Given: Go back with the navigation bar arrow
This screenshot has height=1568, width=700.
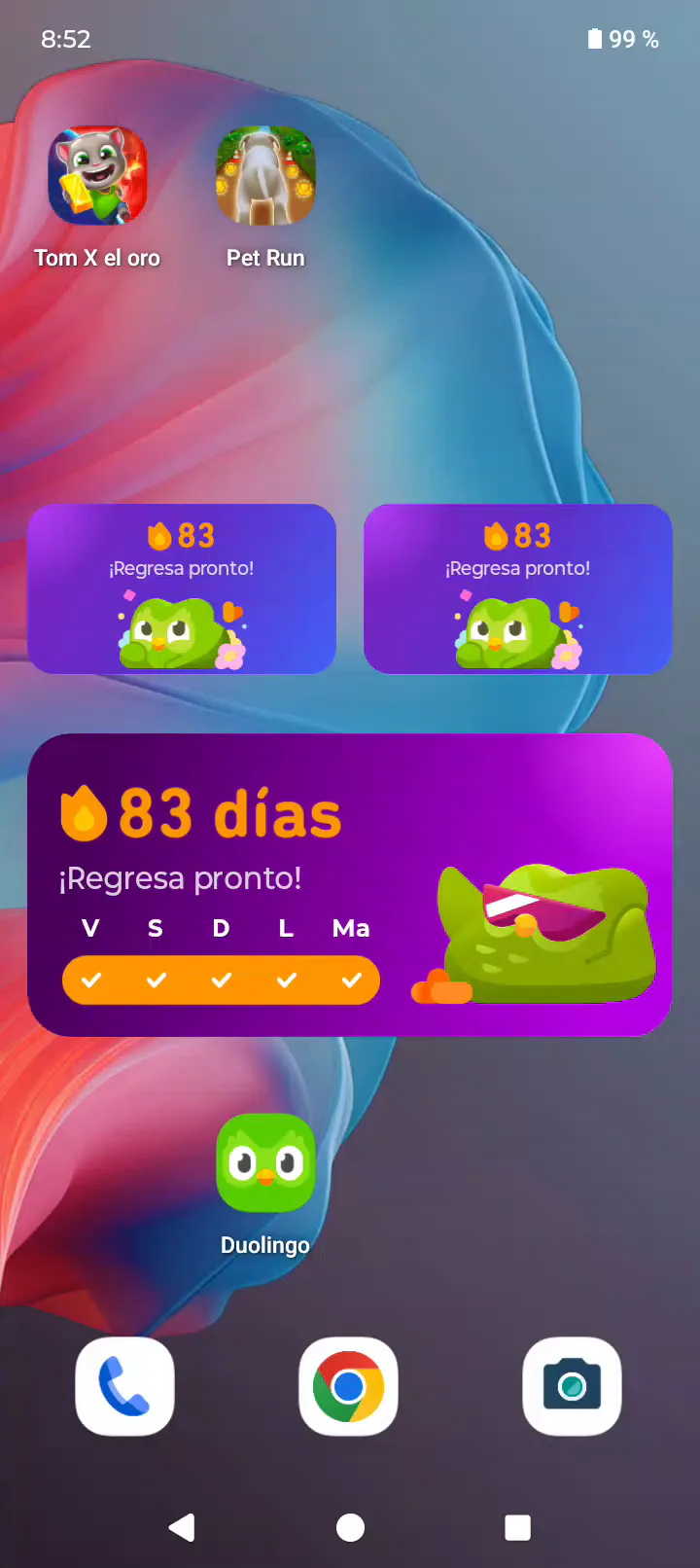Looking at the screenshot, I should pos(182,1528).
